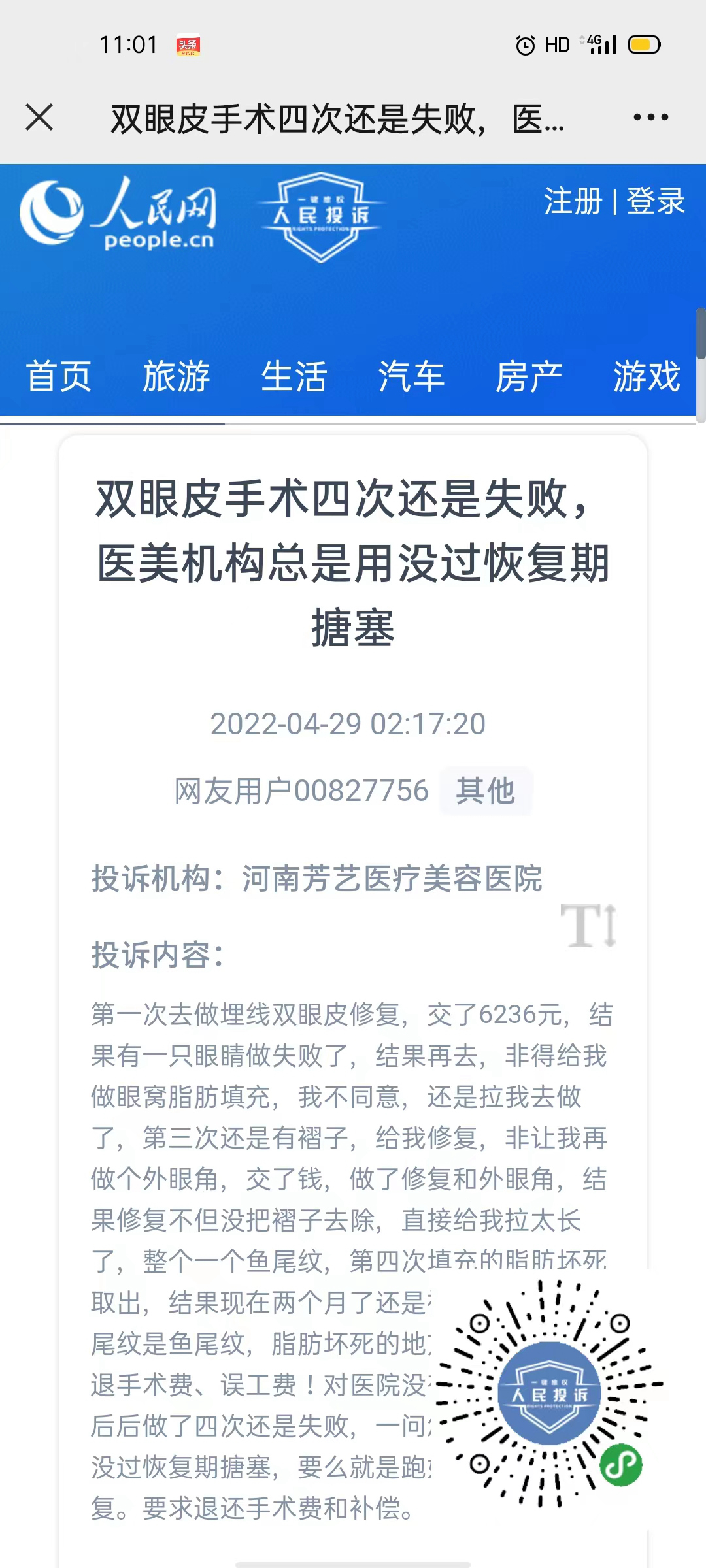Close the article webview
Viewport: 706px width, 1568px height.
coord(39,118)
